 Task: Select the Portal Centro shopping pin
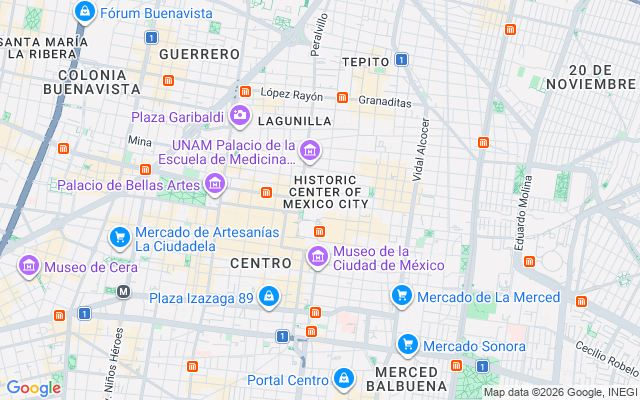click(x=344, y=379)
